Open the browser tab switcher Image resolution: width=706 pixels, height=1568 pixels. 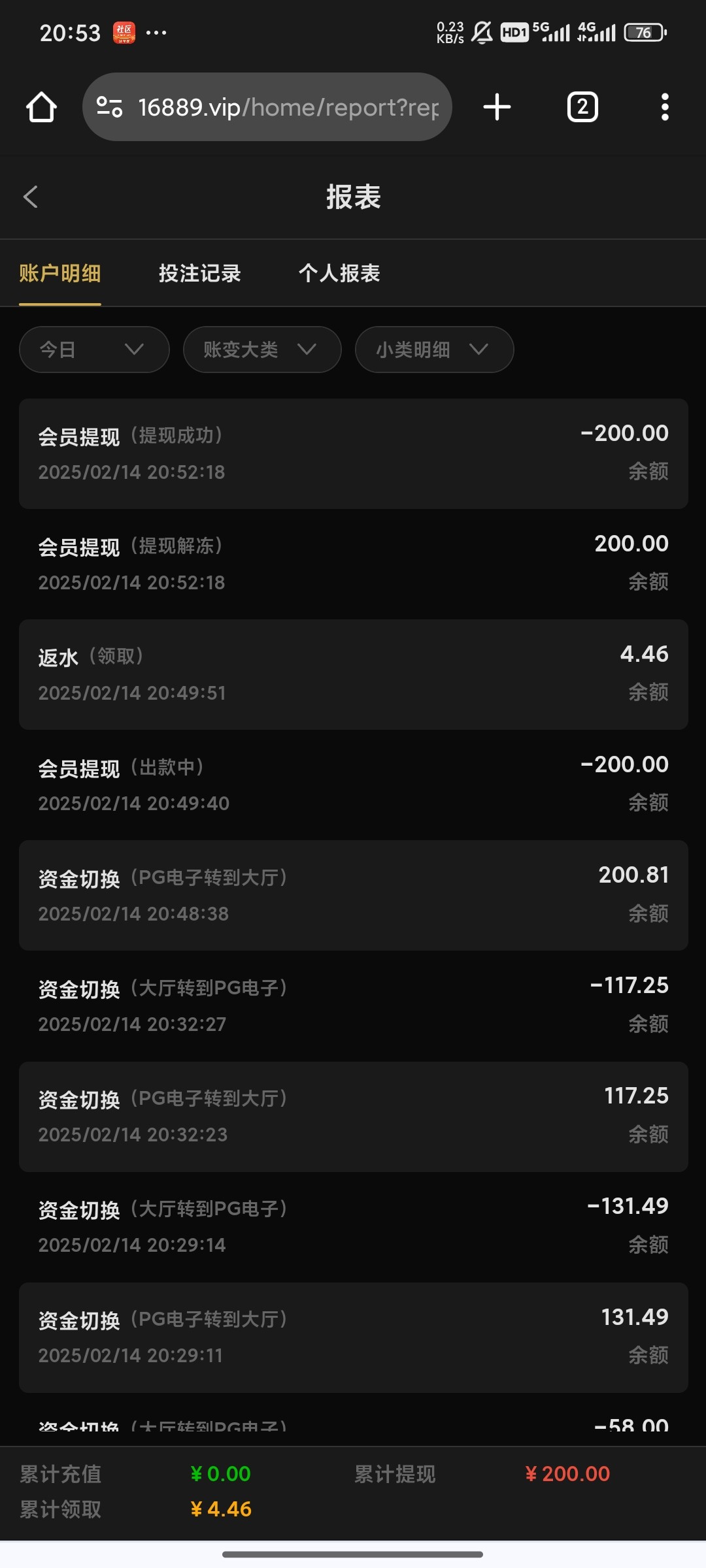click(x=582, y=107)
